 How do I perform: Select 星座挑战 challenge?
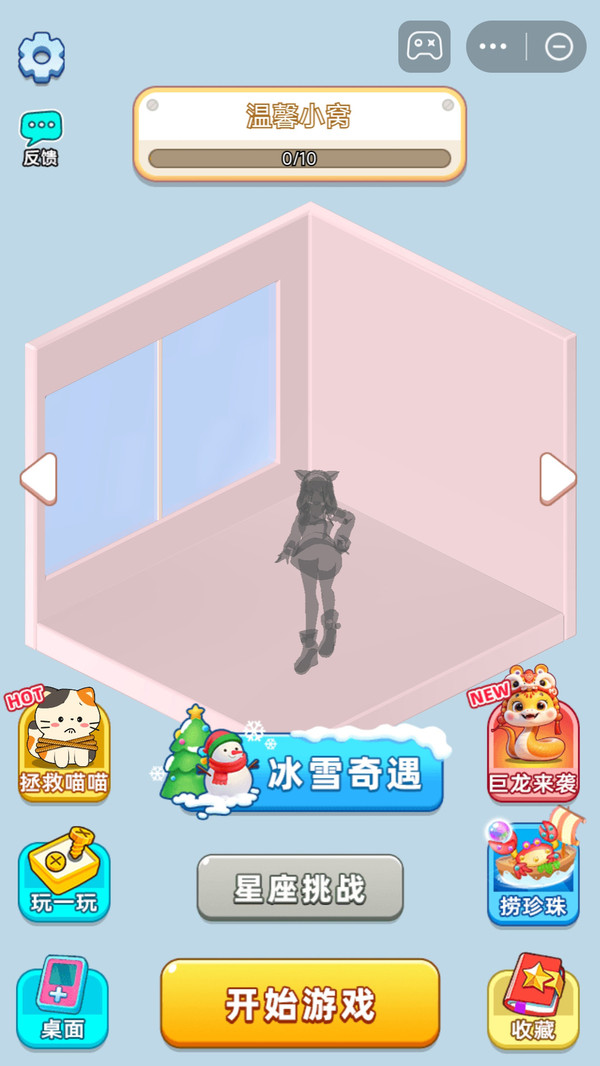pyautogui.click(x=300, y=887)
